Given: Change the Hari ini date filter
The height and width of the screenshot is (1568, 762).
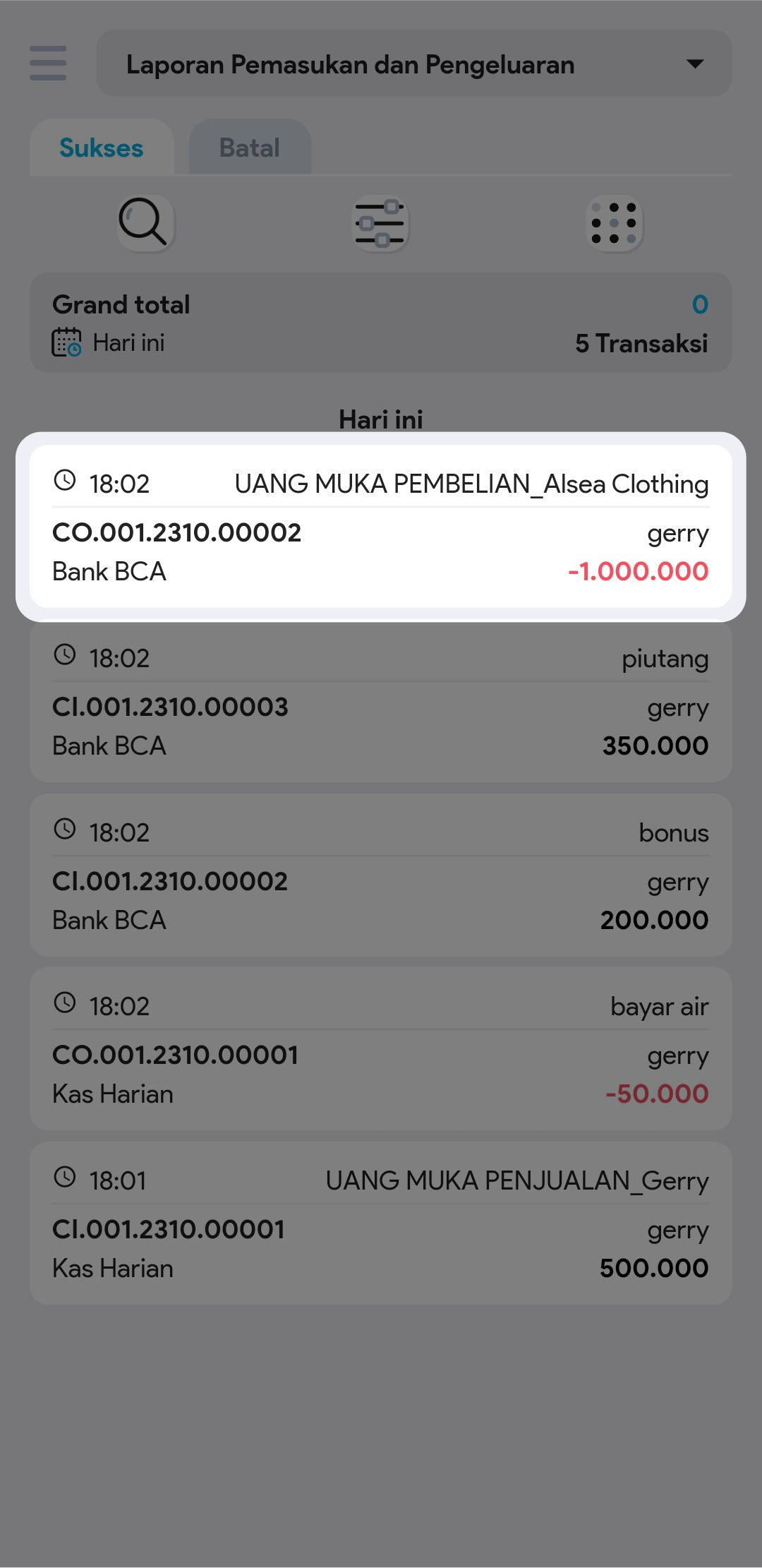Looking at the screenshot, I should point(109,343).
